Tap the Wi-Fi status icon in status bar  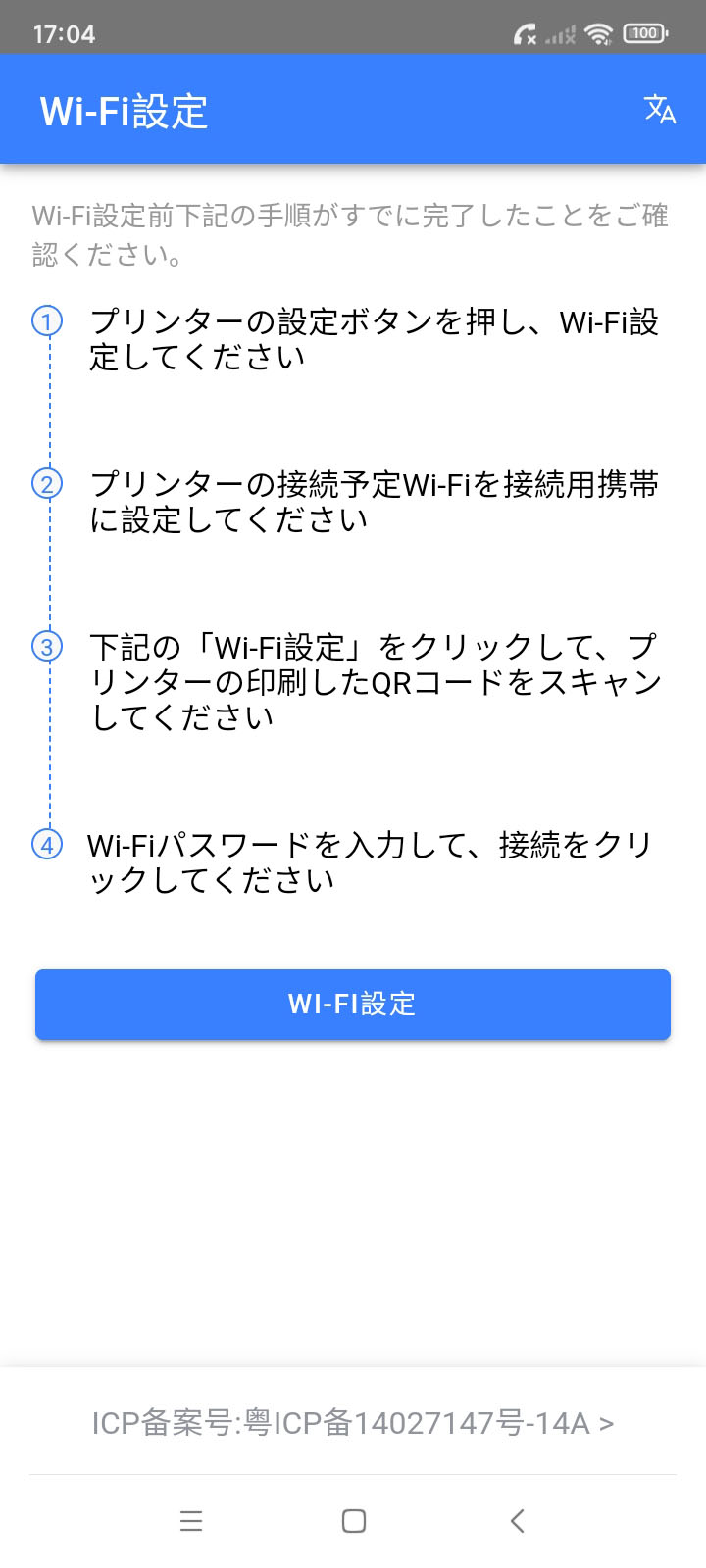tap(596, 32)
